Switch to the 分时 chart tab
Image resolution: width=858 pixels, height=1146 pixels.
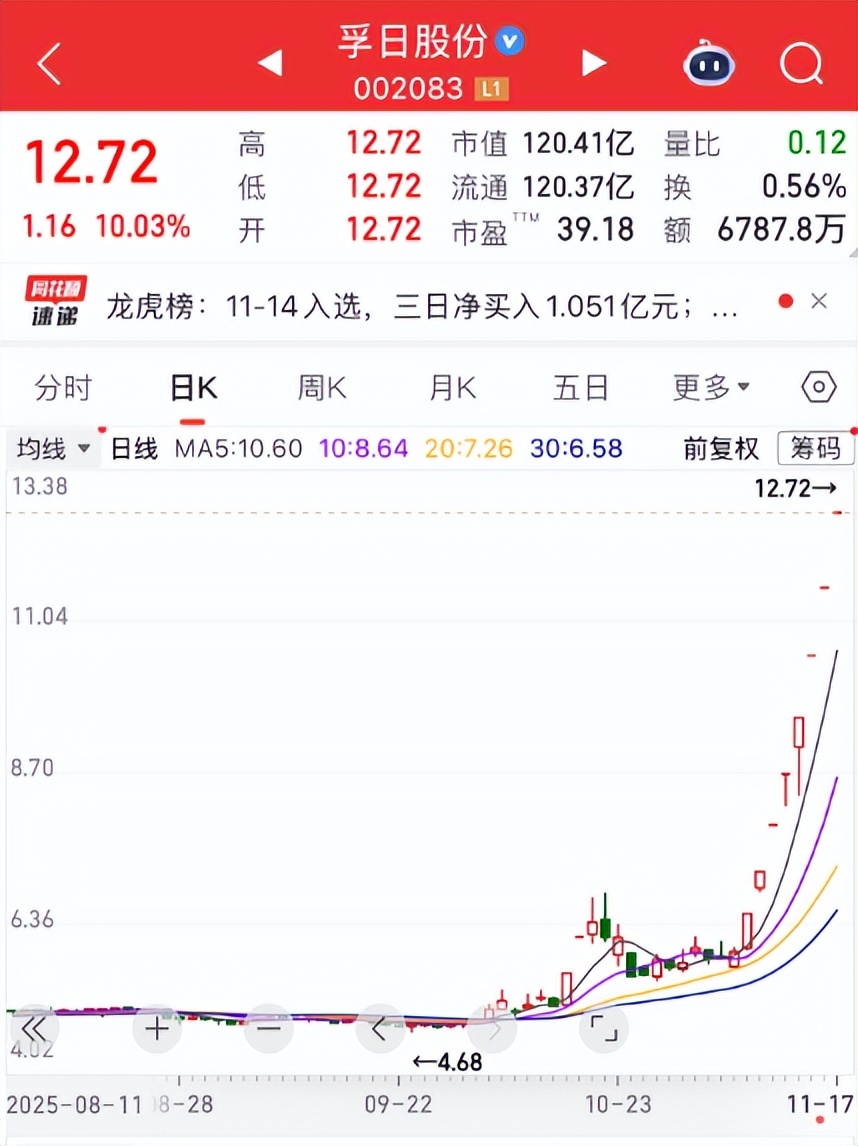pyautogui.click(x=63, y=388)
